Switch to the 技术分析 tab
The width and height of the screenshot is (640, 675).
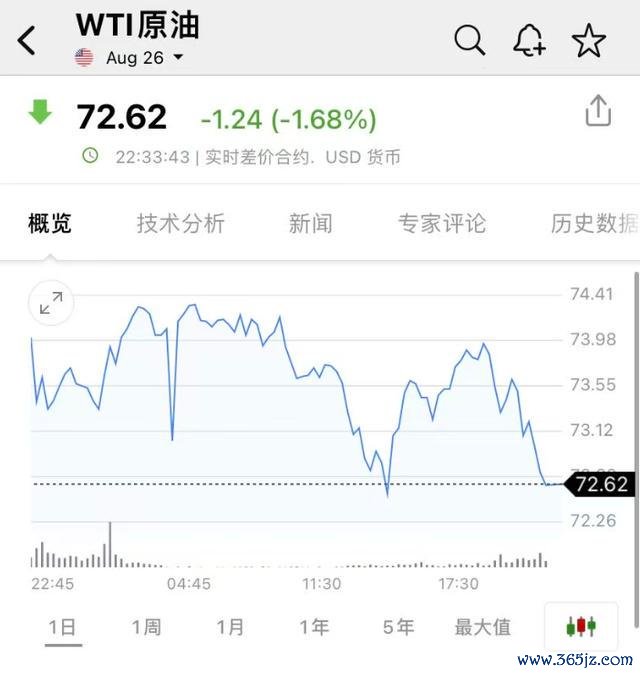point(181,223)
